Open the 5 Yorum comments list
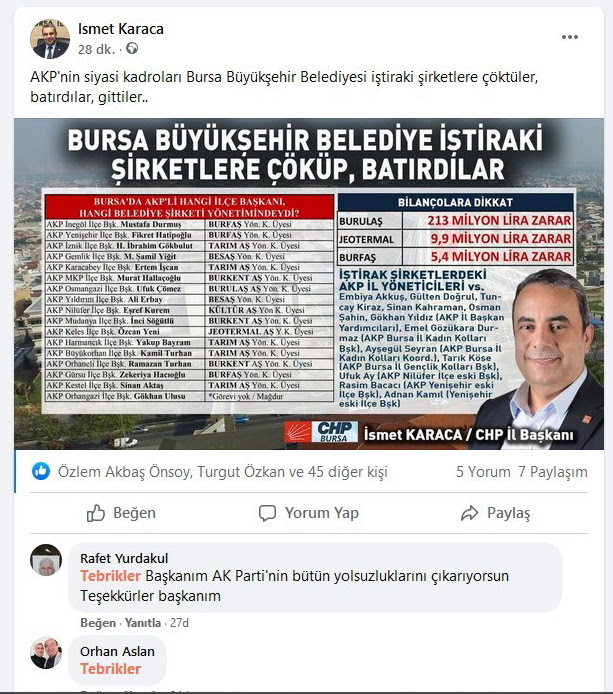 [x=482, y=472]
